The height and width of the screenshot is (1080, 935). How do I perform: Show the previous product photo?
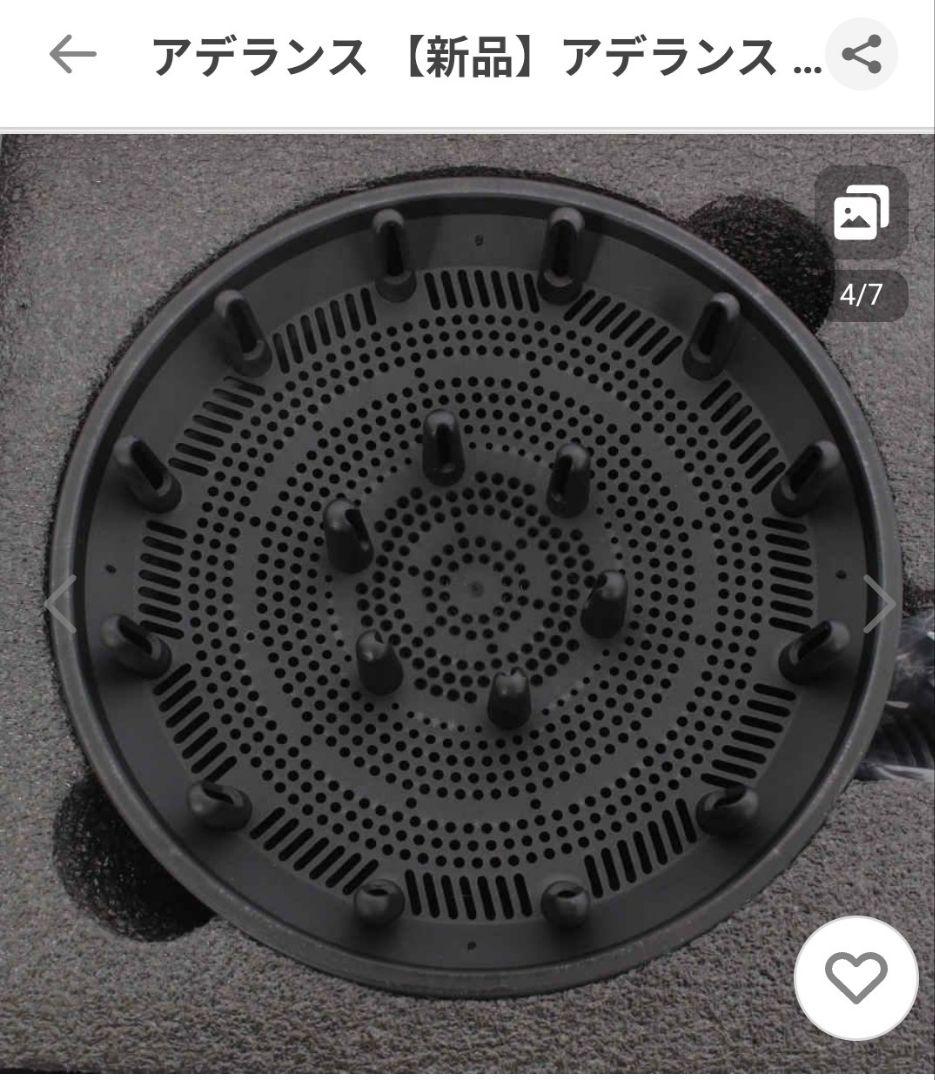pos(62,604)
